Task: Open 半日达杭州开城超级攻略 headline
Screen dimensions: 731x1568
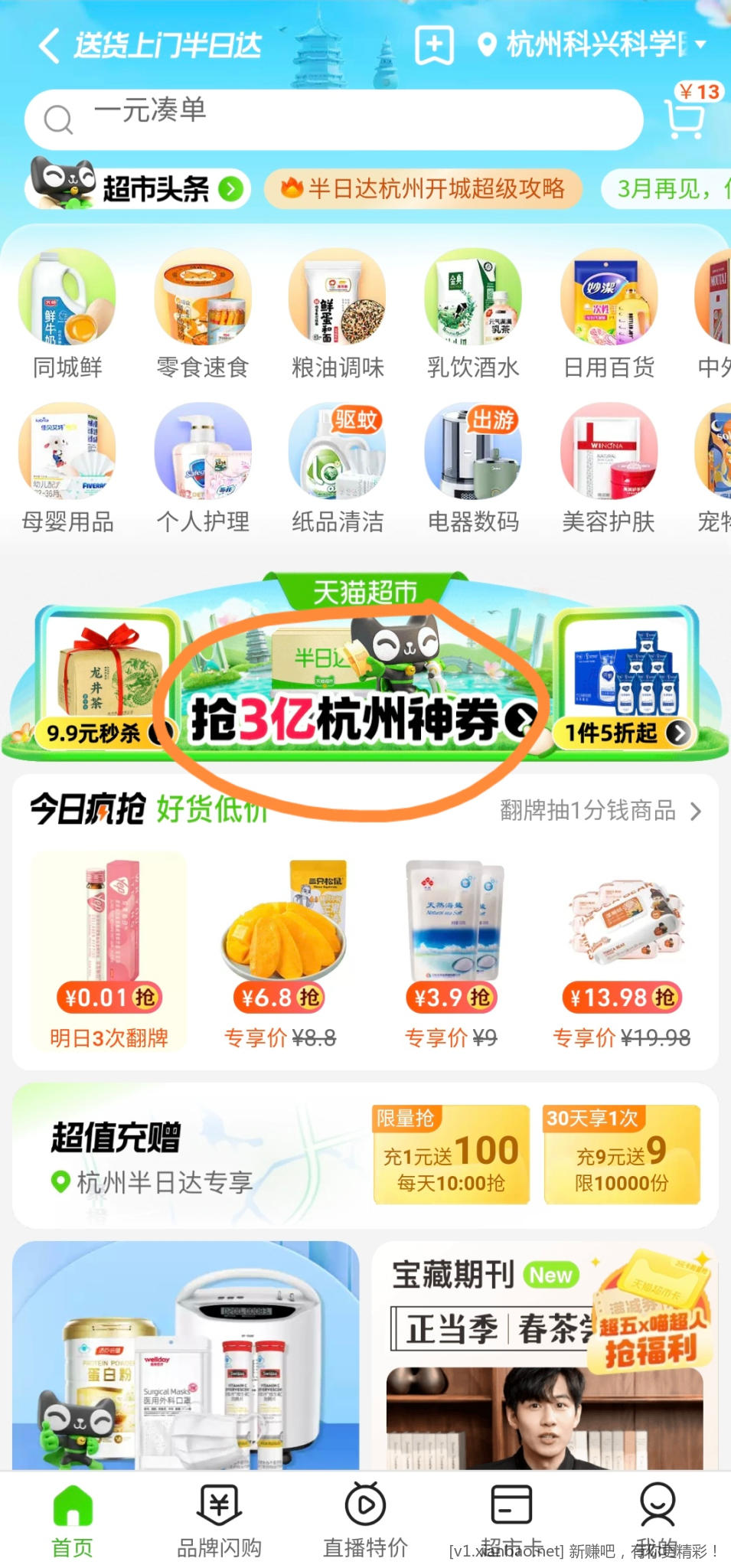Action: click(423, 188)
